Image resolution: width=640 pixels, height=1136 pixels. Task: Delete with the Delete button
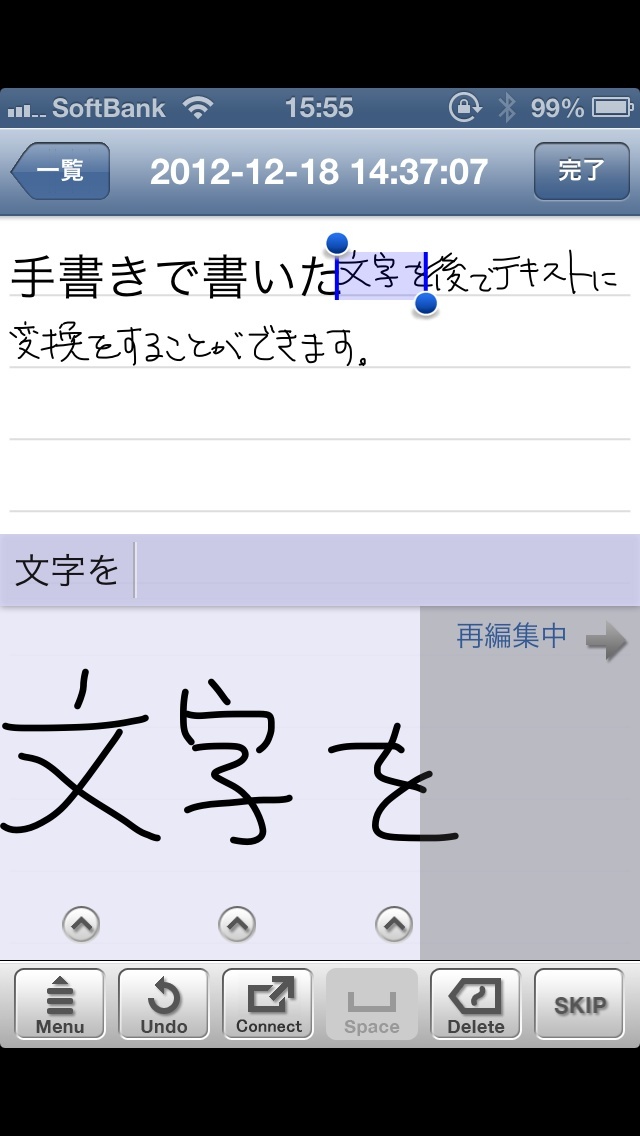(475, 1004)
